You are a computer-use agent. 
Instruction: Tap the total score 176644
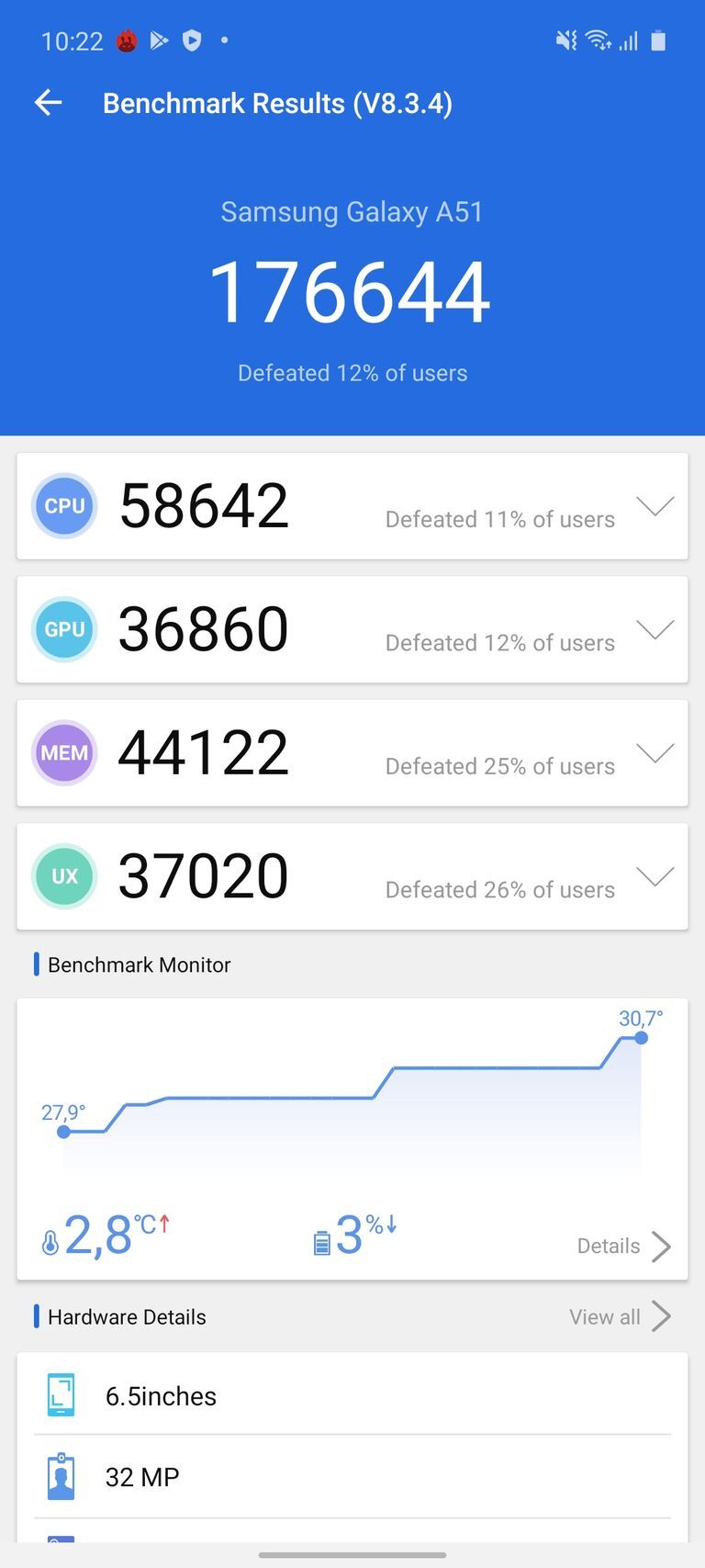coord(352,290)
